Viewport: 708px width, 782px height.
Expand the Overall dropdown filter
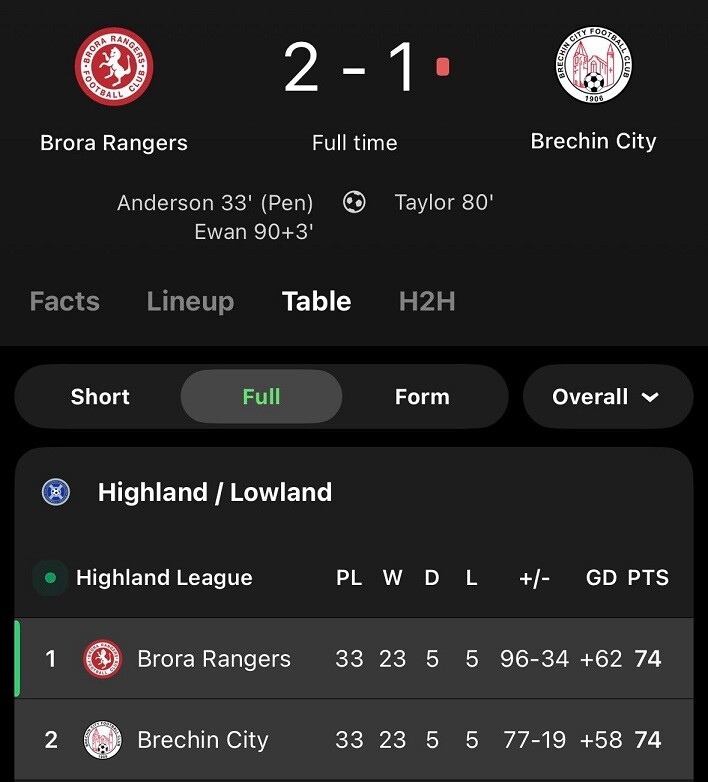pyautogui.click(x=606, y=397)
